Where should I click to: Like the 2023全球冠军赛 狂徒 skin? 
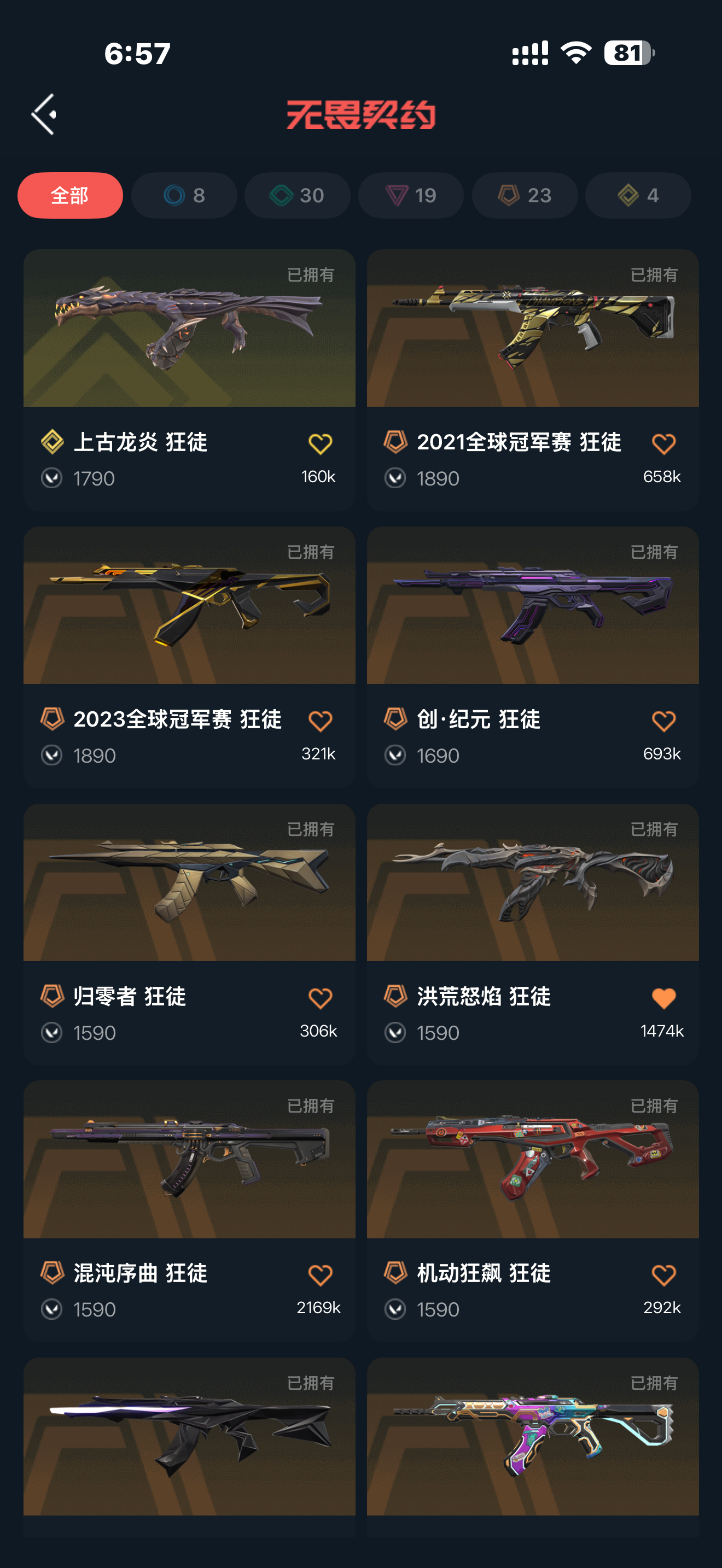[319, 721]
